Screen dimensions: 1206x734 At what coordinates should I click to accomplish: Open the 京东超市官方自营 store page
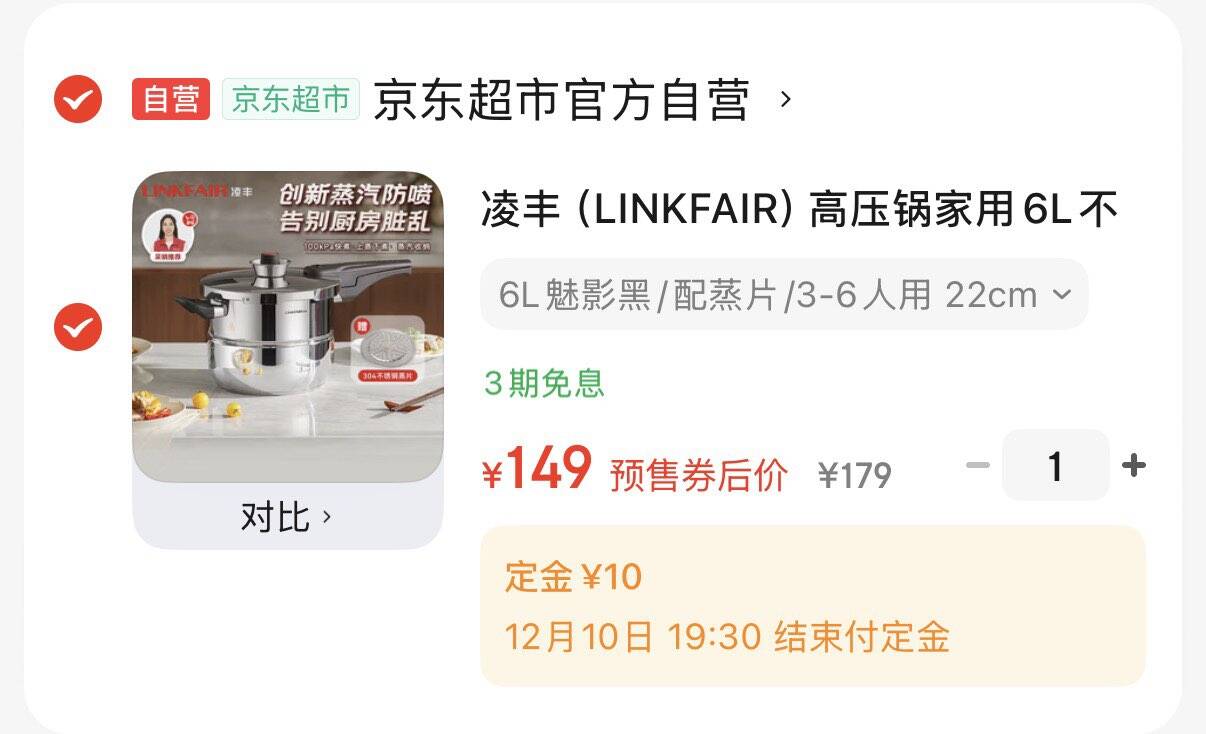[x=561, y=100]
